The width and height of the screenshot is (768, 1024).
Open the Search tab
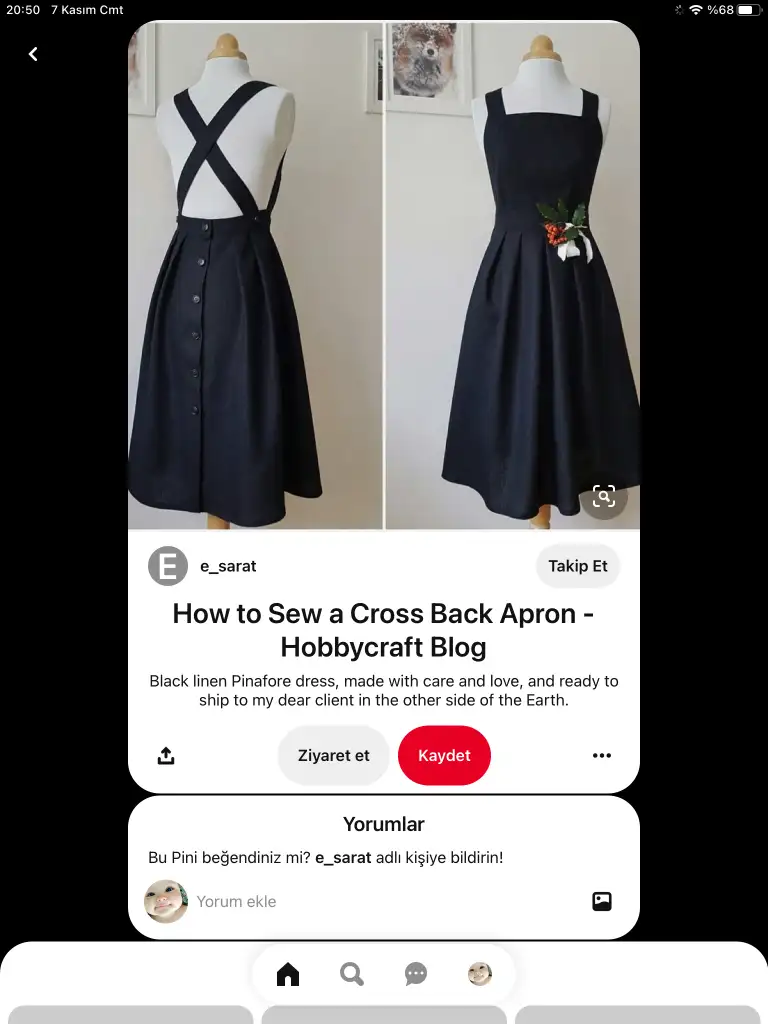pyautogui.click(x=352, y=974)
